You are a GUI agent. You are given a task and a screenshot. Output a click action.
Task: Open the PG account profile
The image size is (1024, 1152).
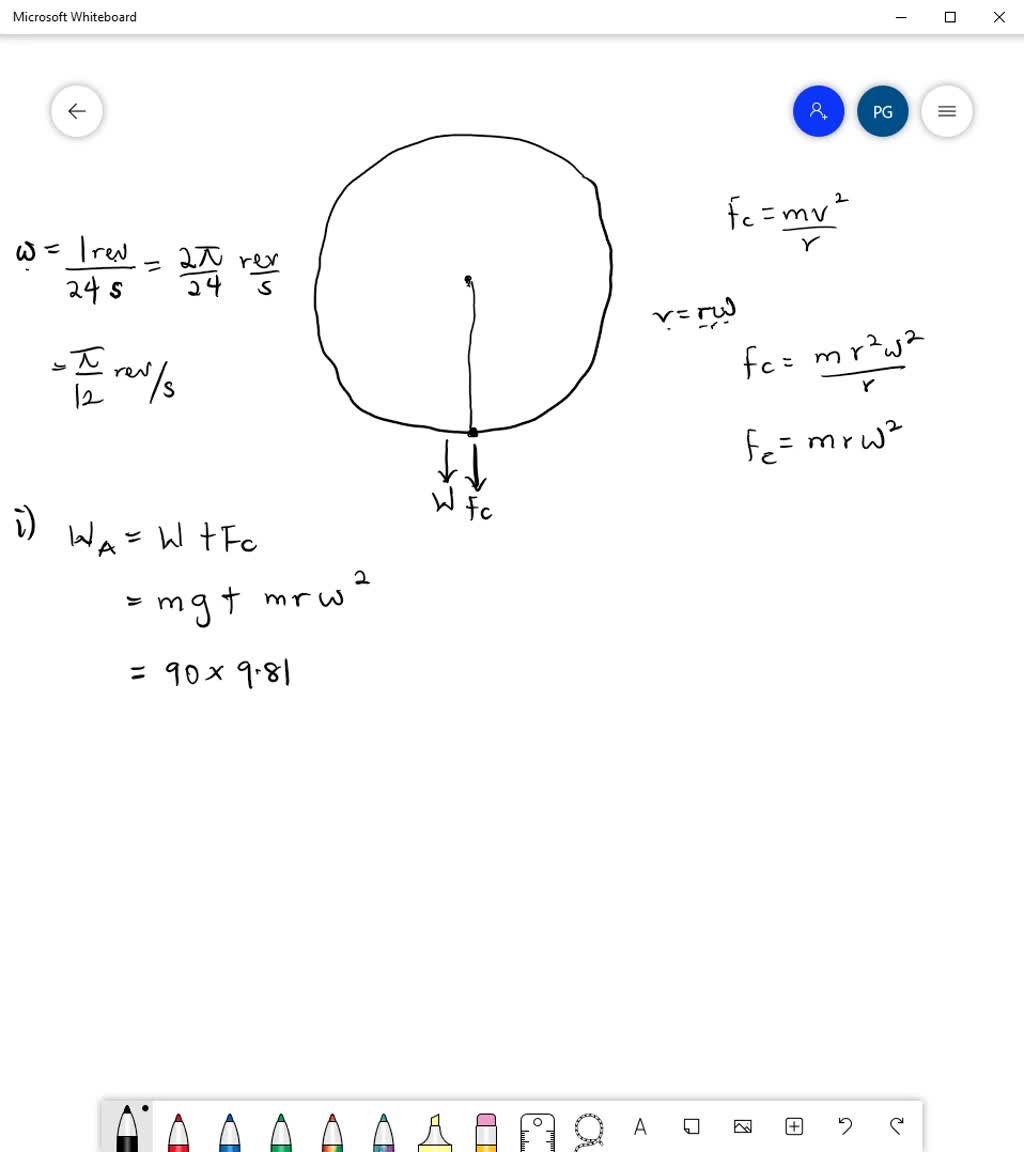(x=882, y=111)
